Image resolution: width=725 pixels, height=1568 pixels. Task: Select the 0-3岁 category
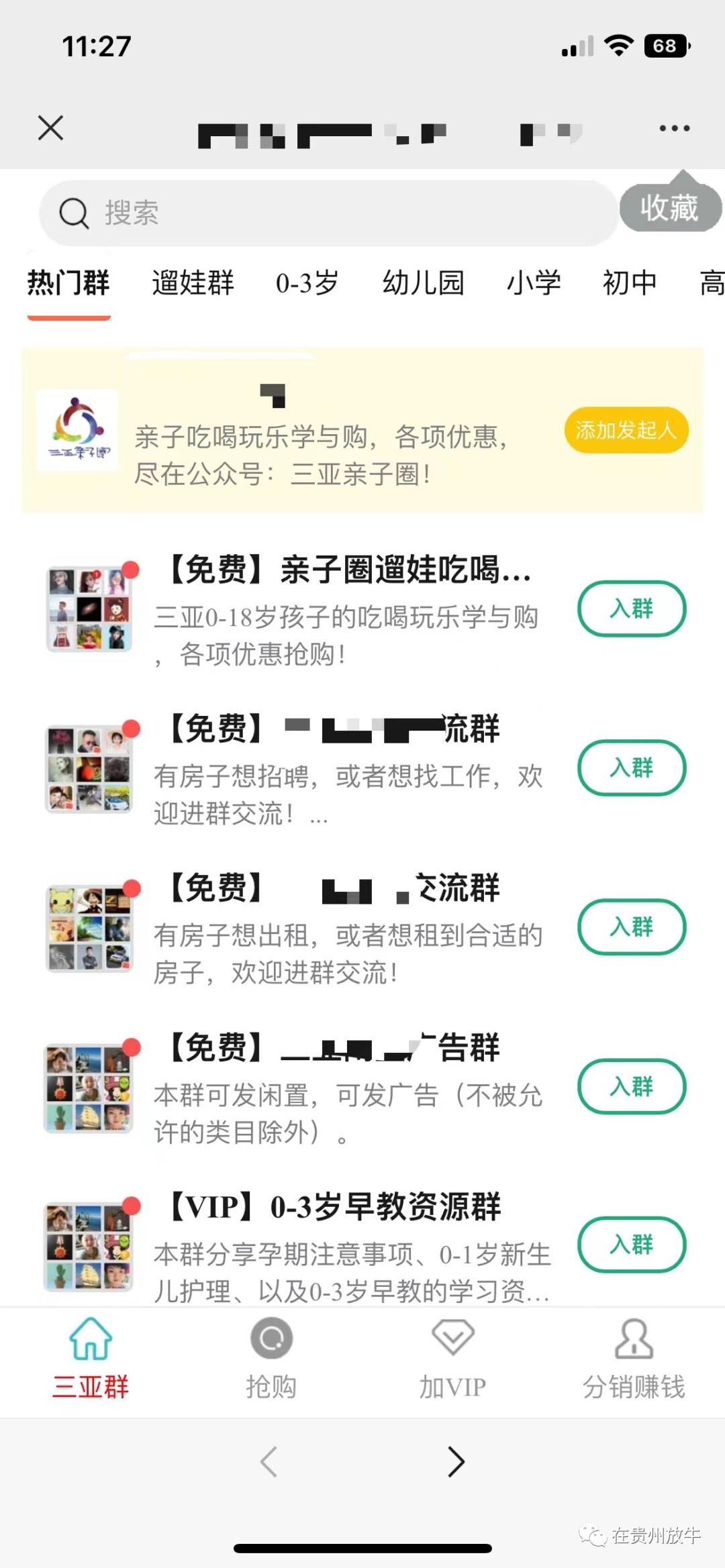point(305,283)
